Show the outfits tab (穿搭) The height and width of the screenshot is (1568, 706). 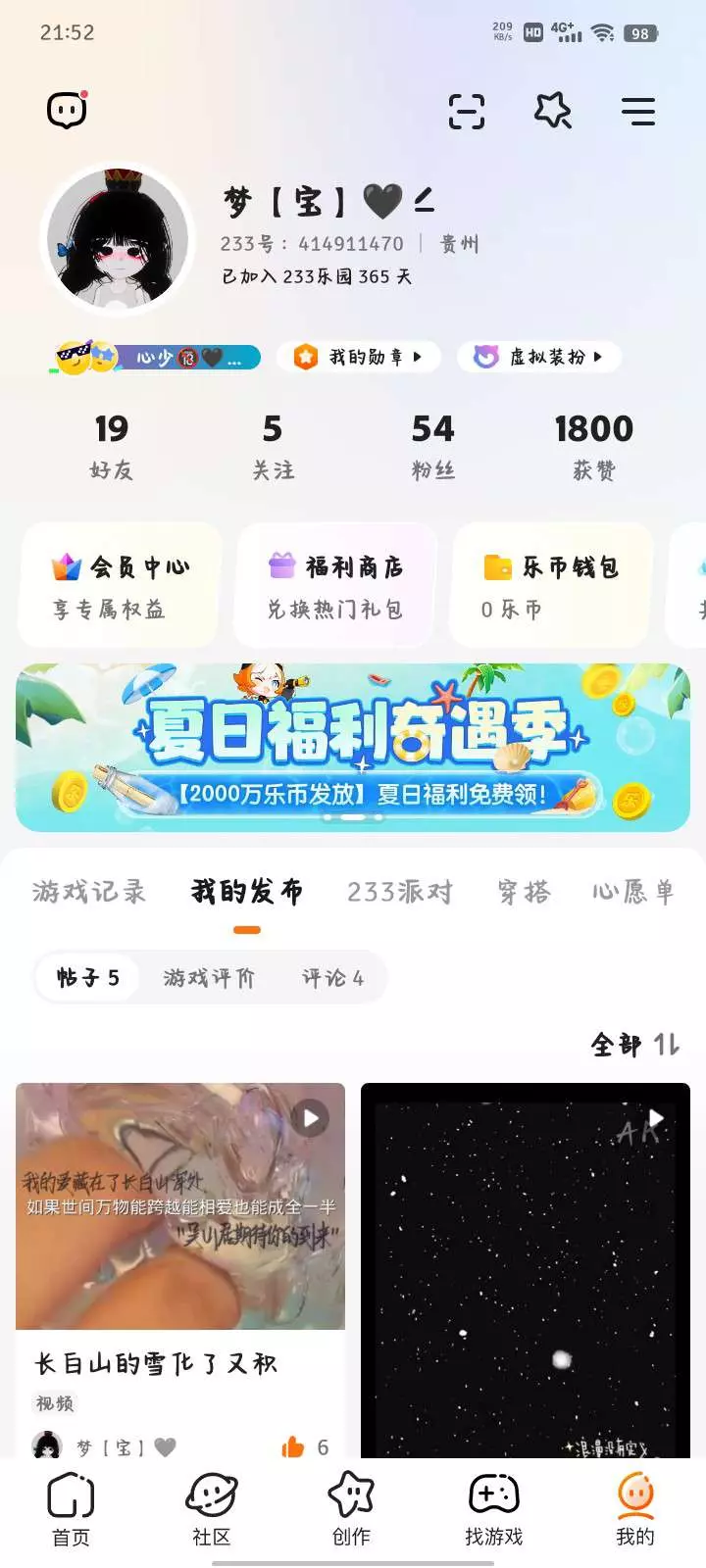click(524, 892)
